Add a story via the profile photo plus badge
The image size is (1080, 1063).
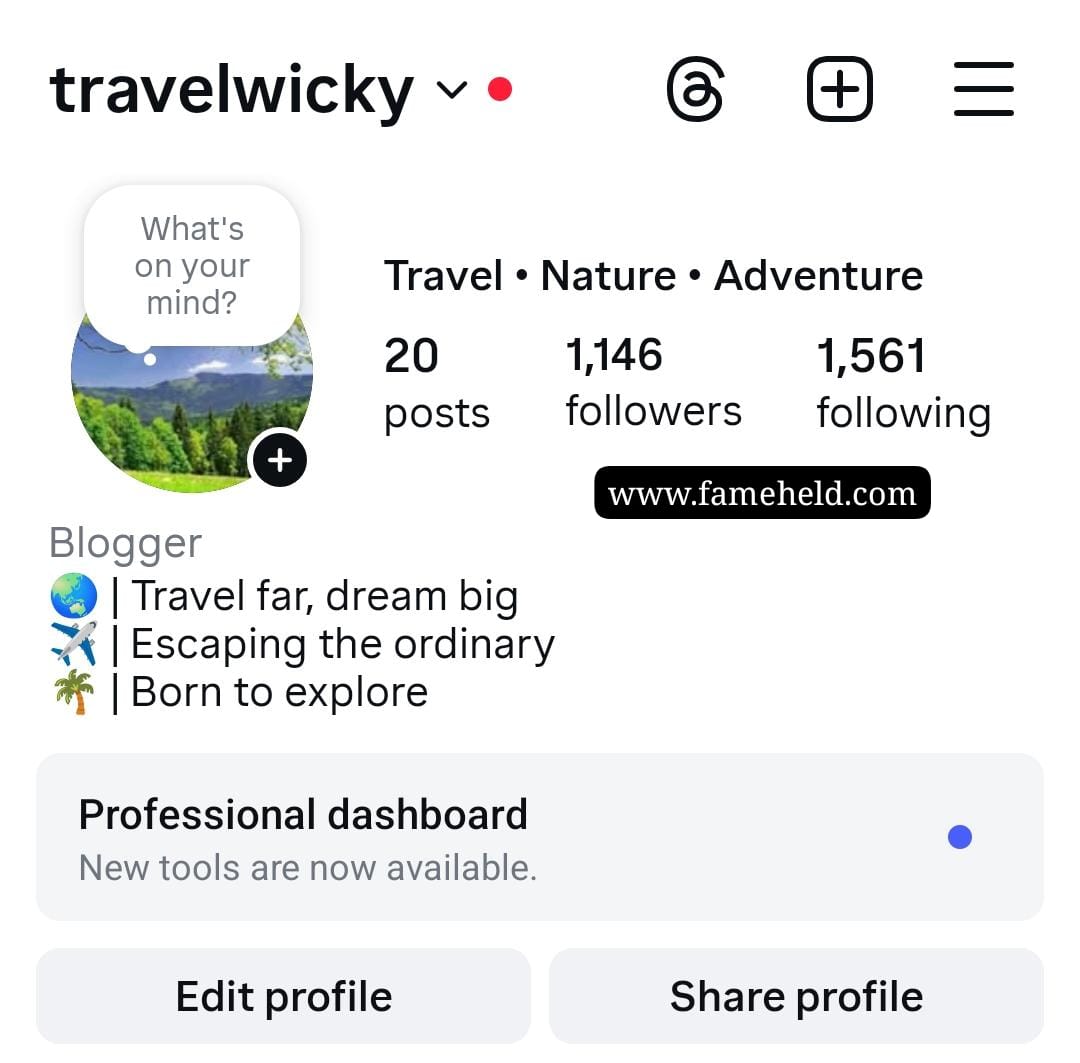coord(279,460)
